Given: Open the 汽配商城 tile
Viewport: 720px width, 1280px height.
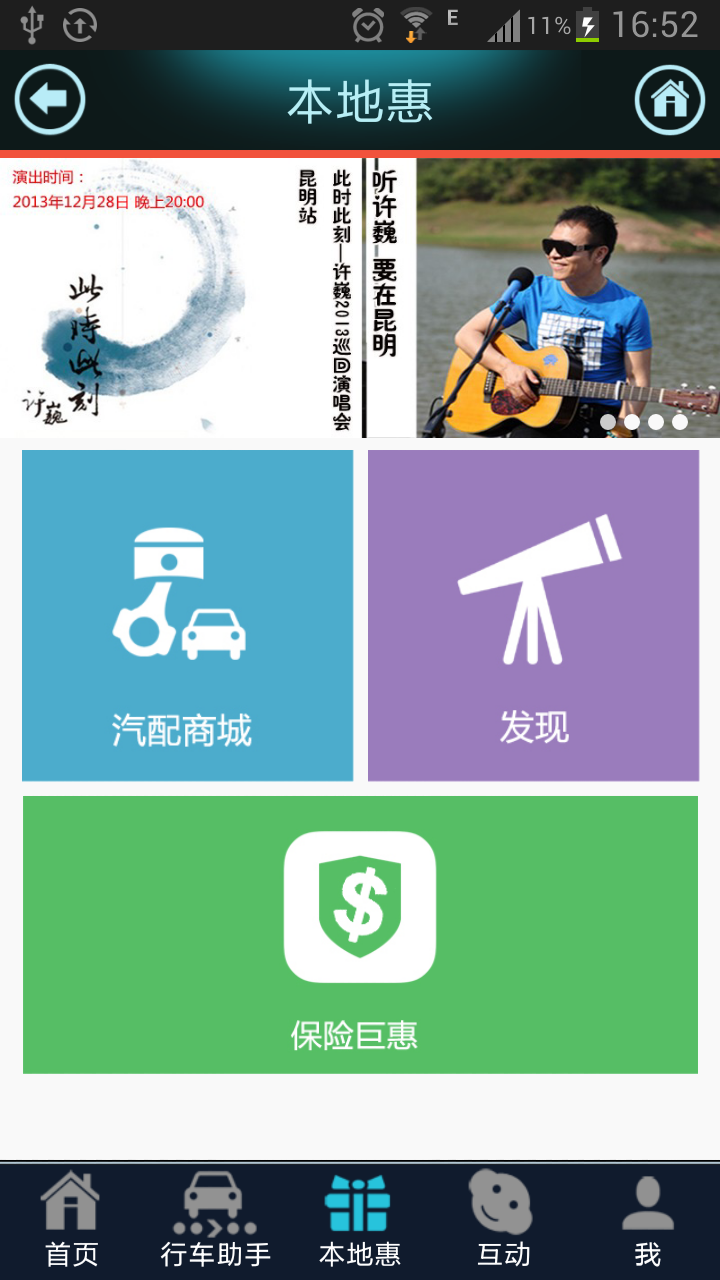Looking at the screenshot, I should tap(187, 615).
